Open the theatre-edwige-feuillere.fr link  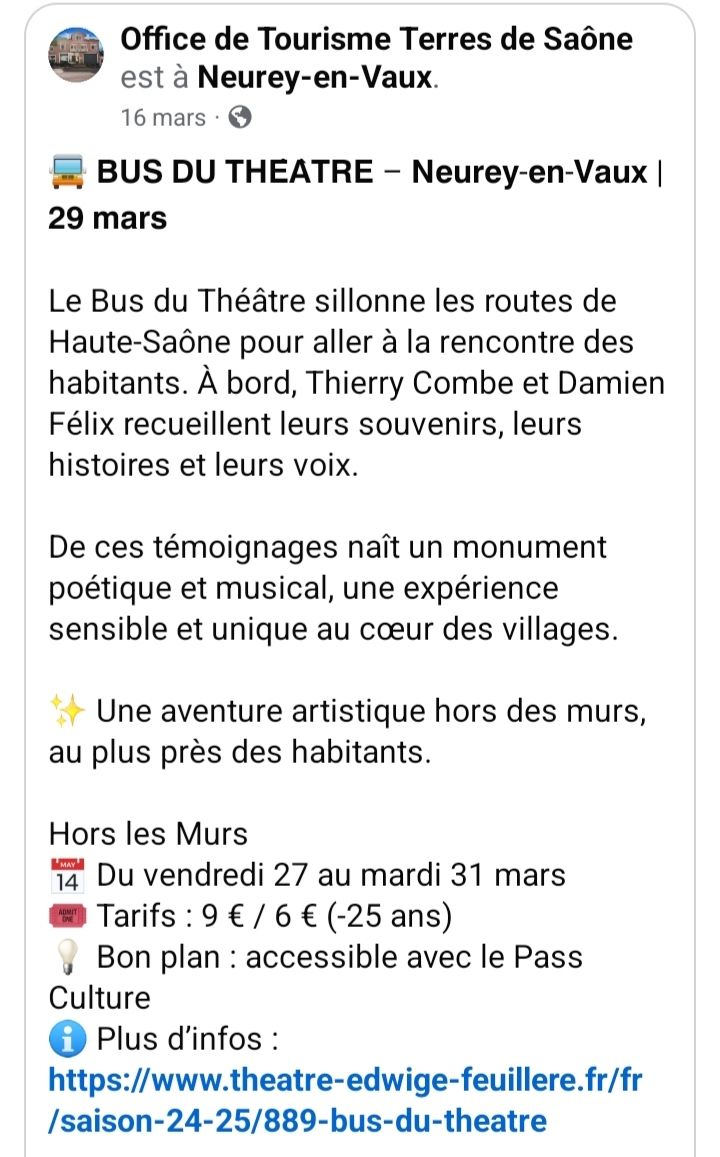345,1100
